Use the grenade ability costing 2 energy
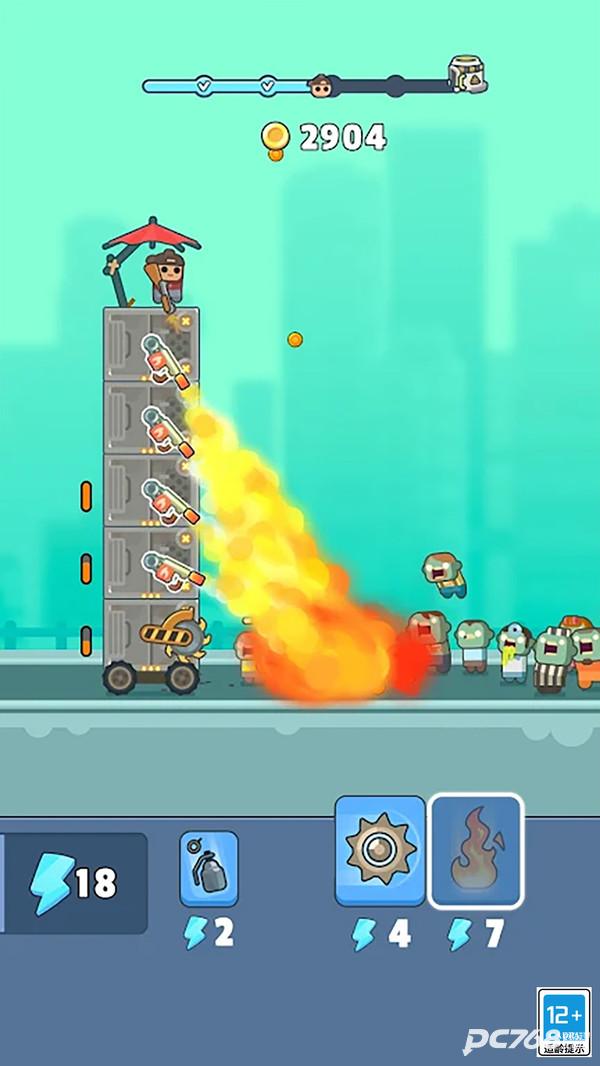This screenshot has height=1066, width=600. click(209, 869)
